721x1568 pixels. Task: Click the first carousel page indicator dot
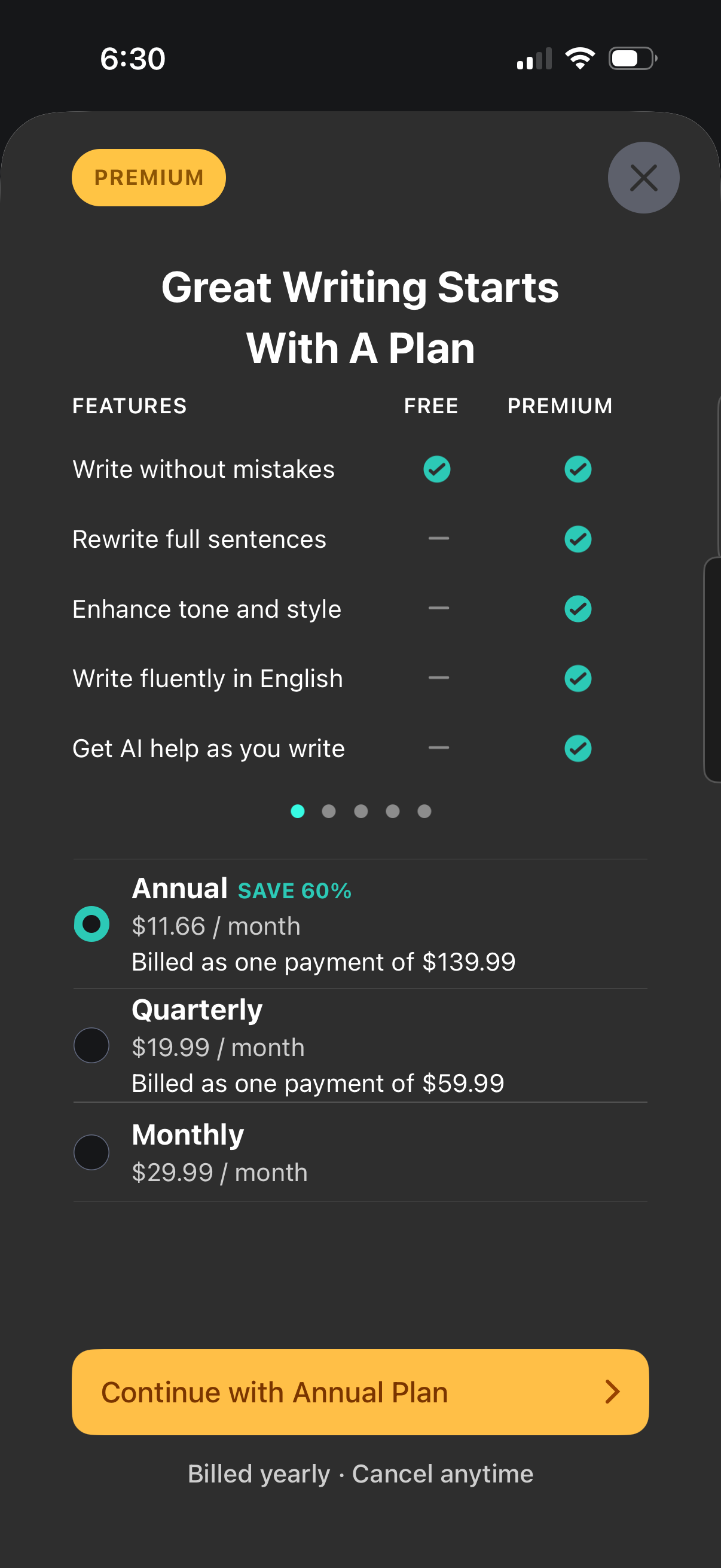(x=298, y=811)
